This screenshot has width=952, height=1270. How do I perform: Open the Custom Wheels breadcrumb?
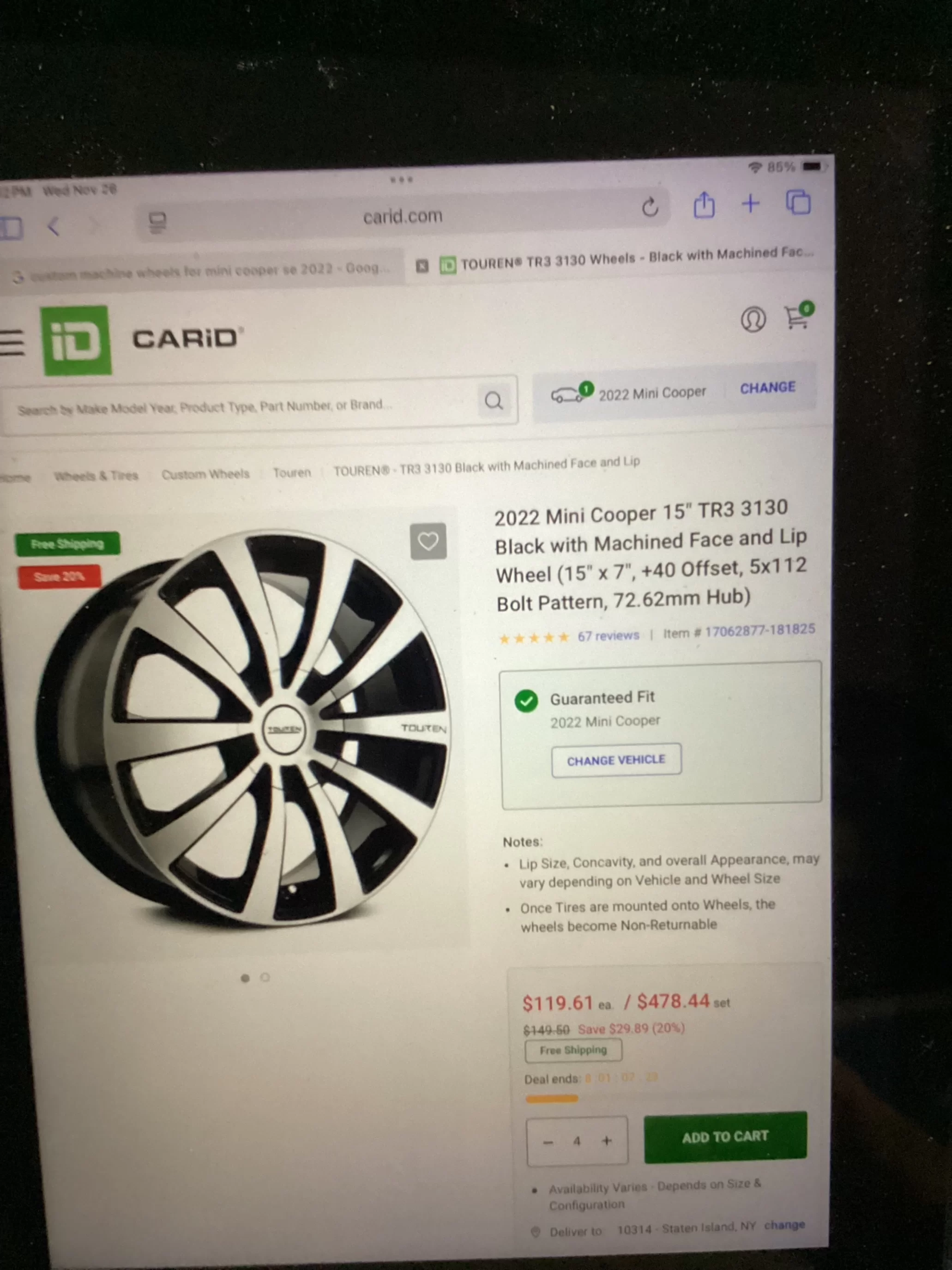pyautogui.click(x=205, y=474)
